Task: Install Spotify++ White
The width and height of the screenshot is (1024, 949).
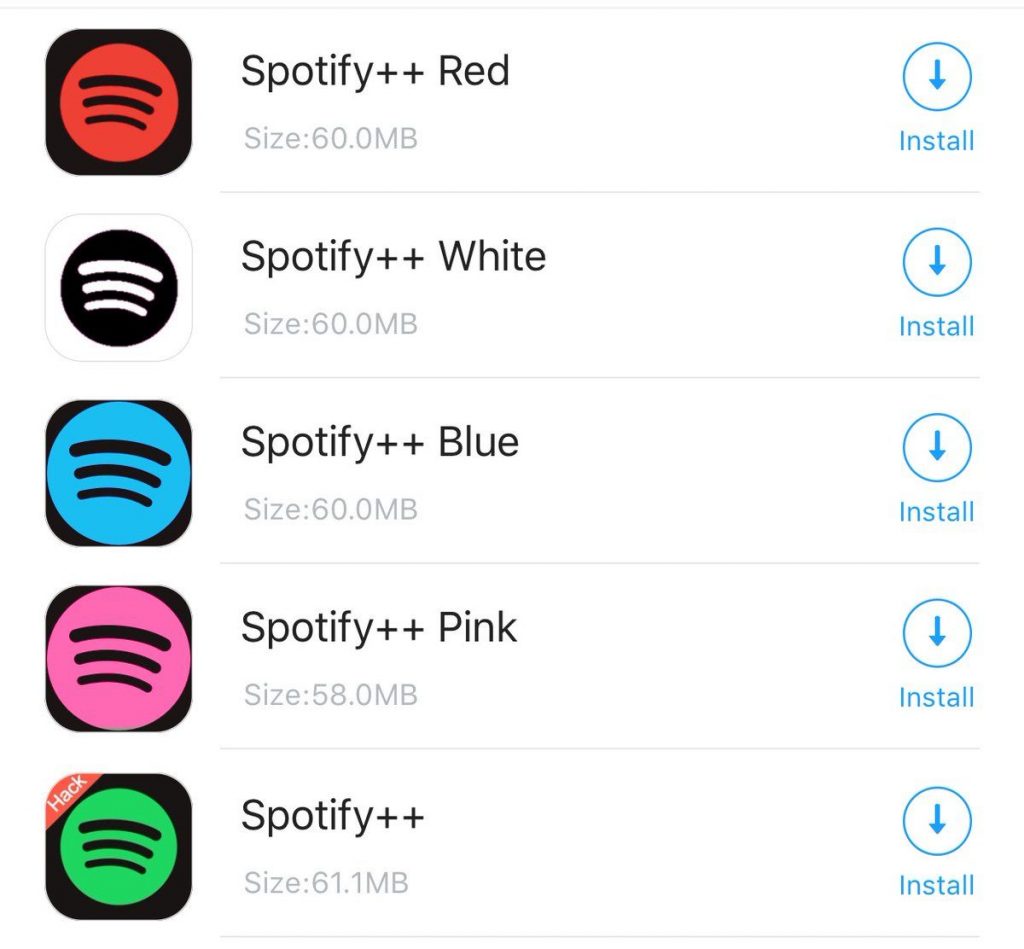Action: [x=936, y=265]
